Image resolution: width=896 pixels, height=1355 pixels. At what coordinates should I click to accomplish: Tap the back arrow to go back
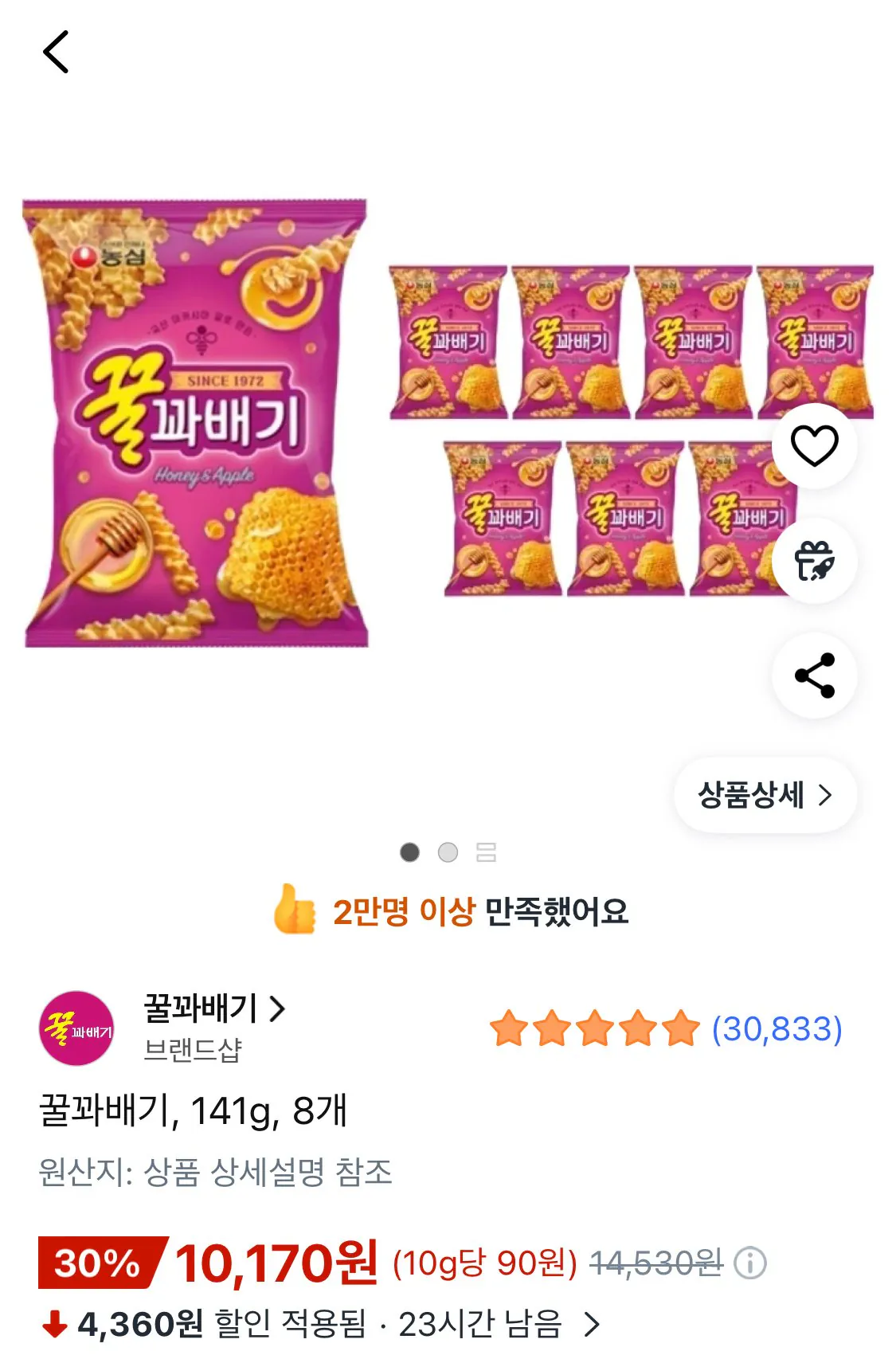point(57,53)
